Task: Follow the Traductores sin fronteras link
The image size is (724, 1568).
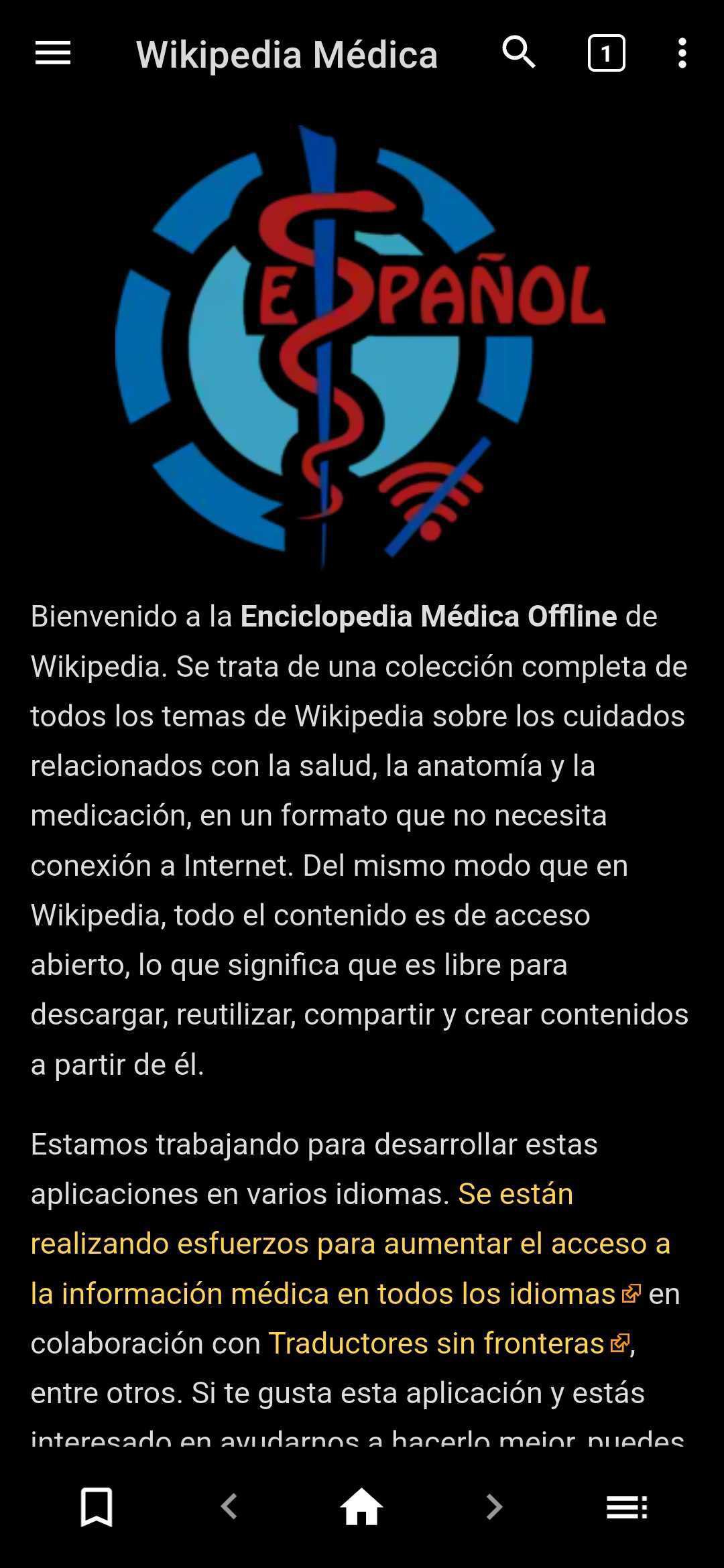Action: 437,1344
